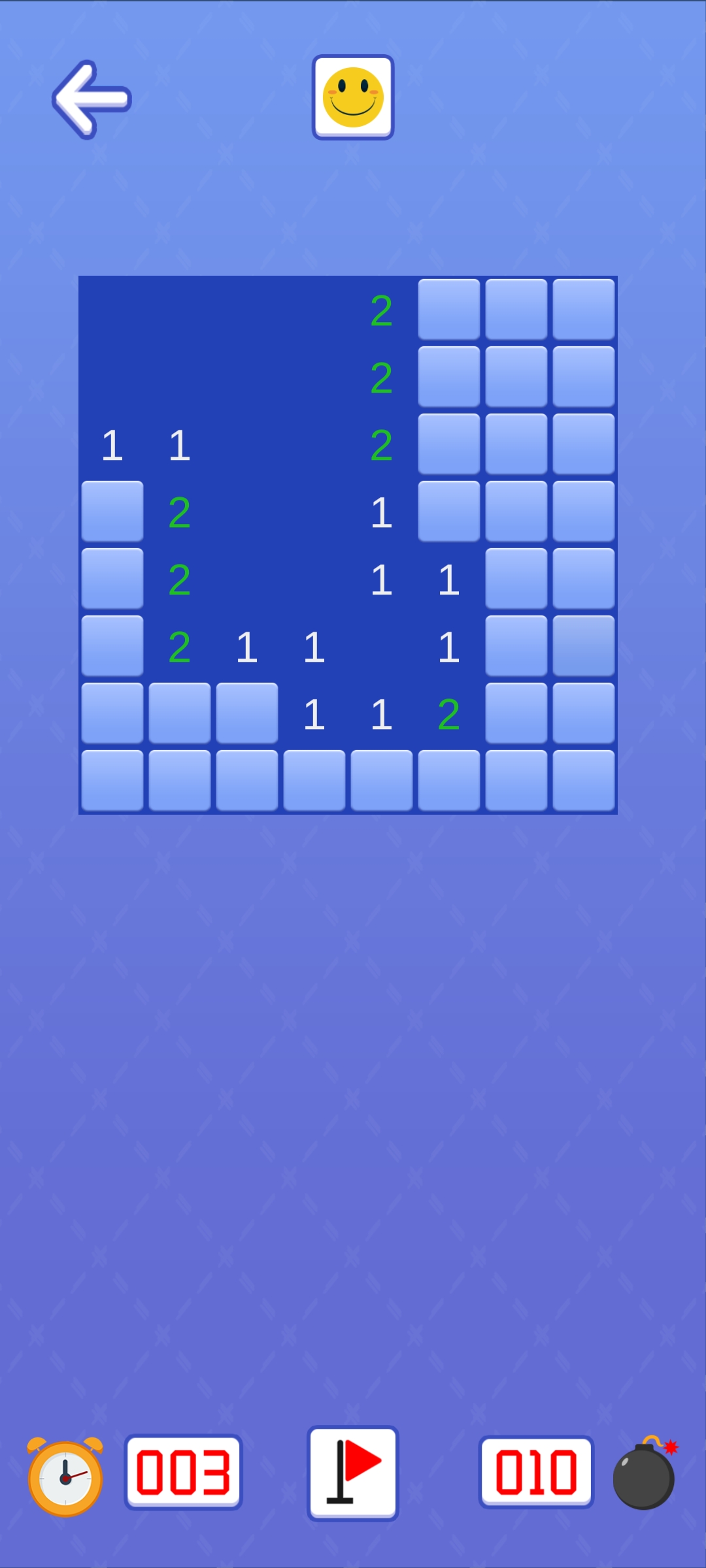Uncover tile left of the first-column green 2
This screenshot has width=706, height=1568.
[x=112, y=512]
